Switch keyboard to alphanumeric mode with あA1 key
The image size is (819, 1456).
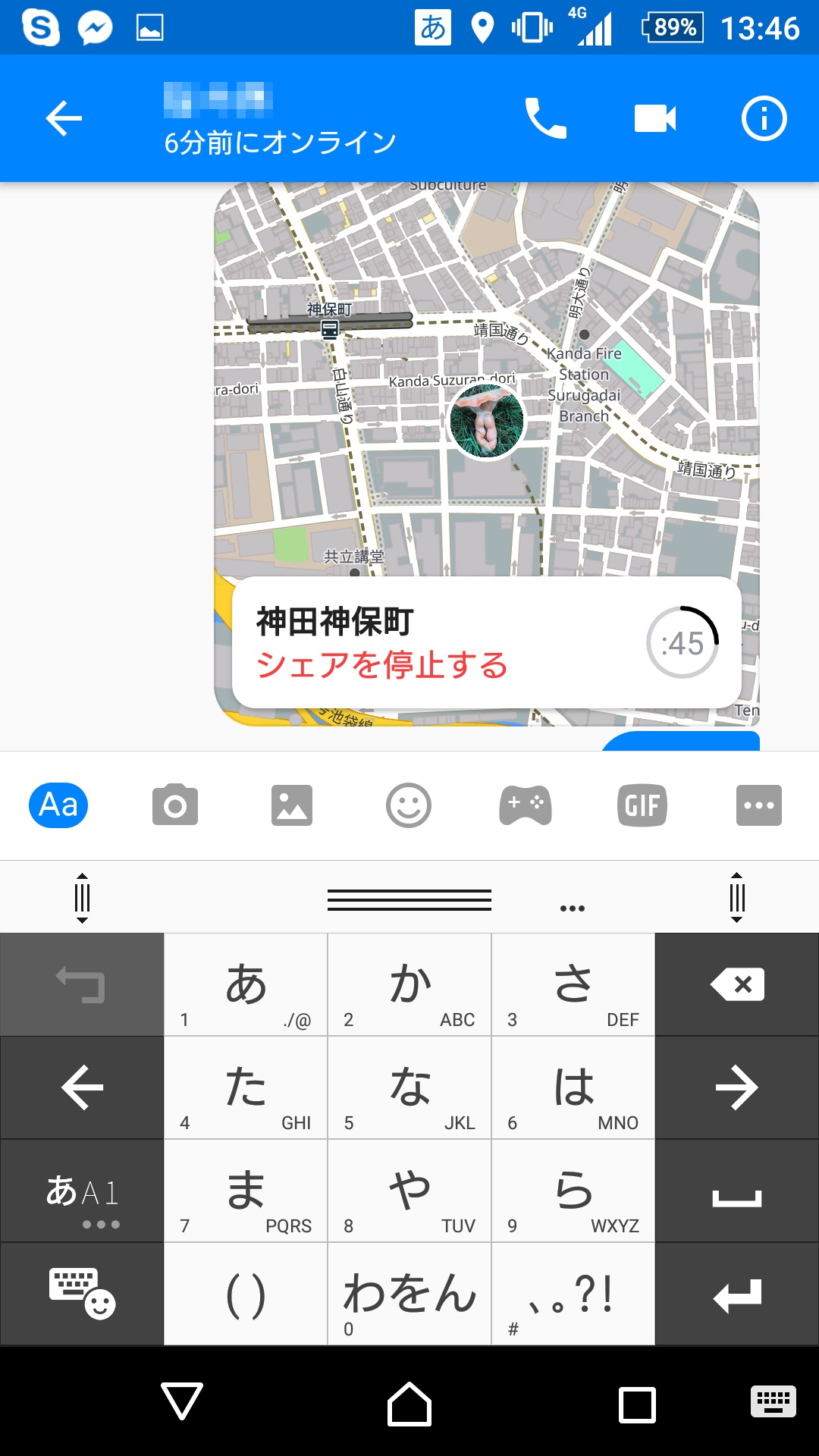[x=80, y=1191]
